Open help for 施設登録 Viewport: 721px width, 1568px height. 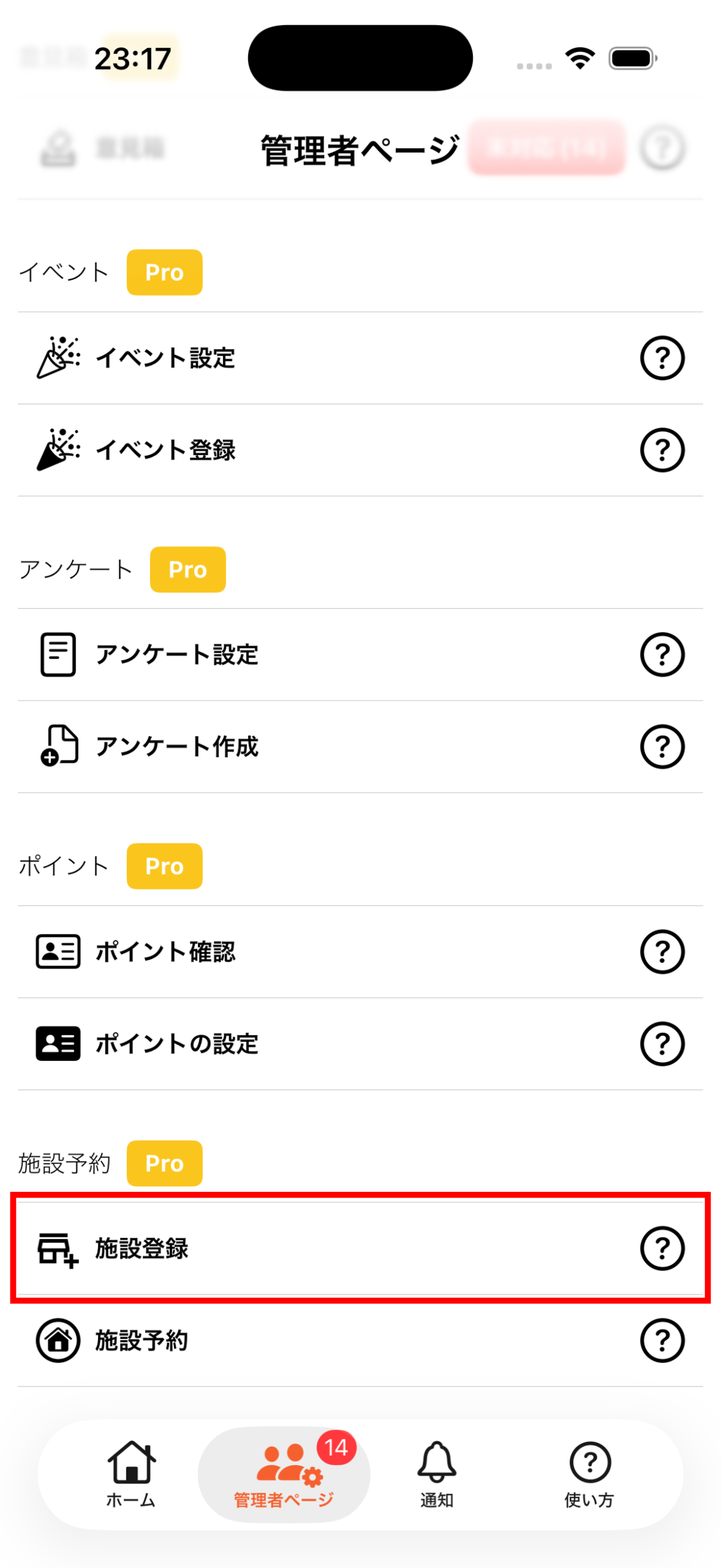662,1248
